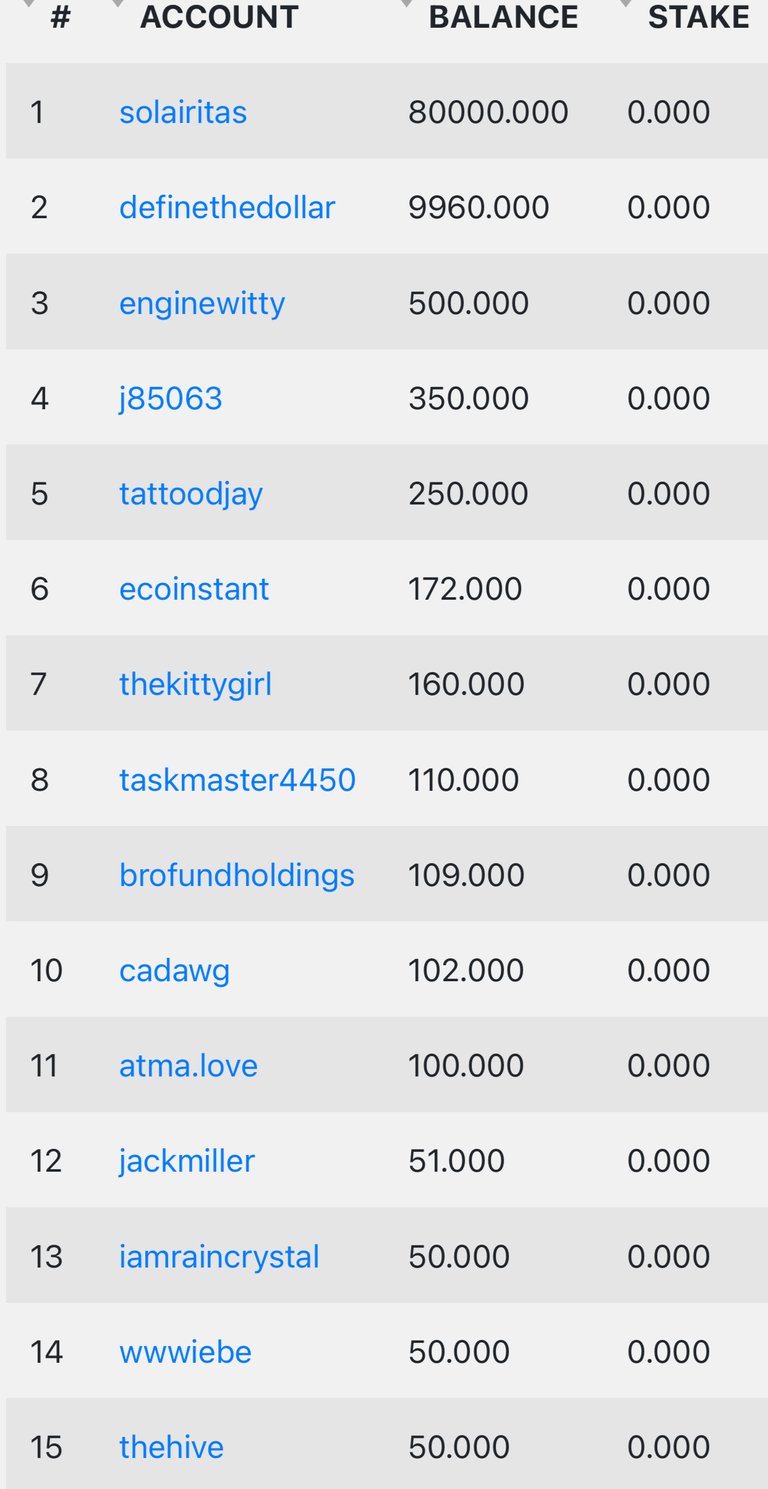This screenshot has width=768, height=1489.
Task: Open the taskmaster4450 account link
Action: (237, 780)
